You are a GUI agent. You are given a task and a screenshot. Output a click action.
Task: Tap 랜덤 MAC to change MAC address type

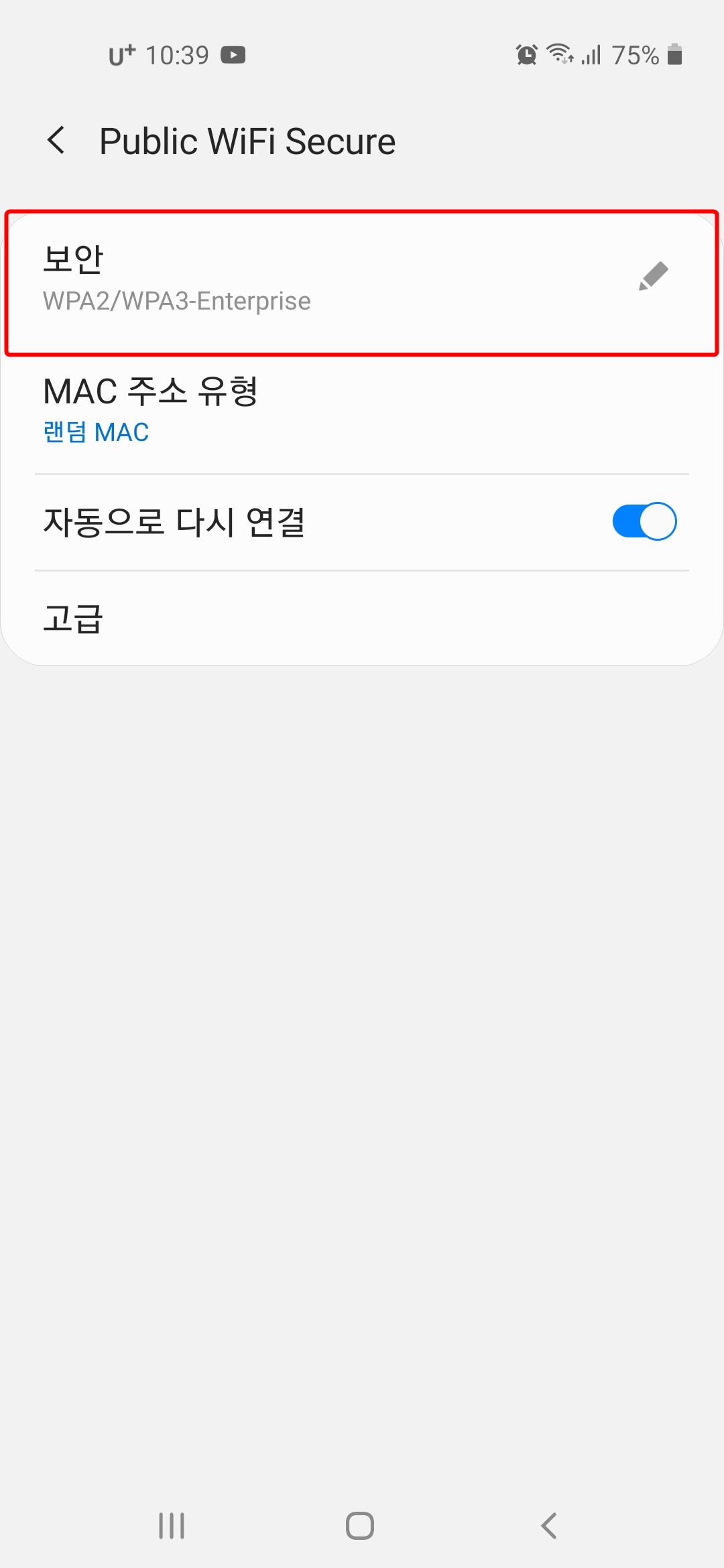pyautogui.click(x=95, y=432)
